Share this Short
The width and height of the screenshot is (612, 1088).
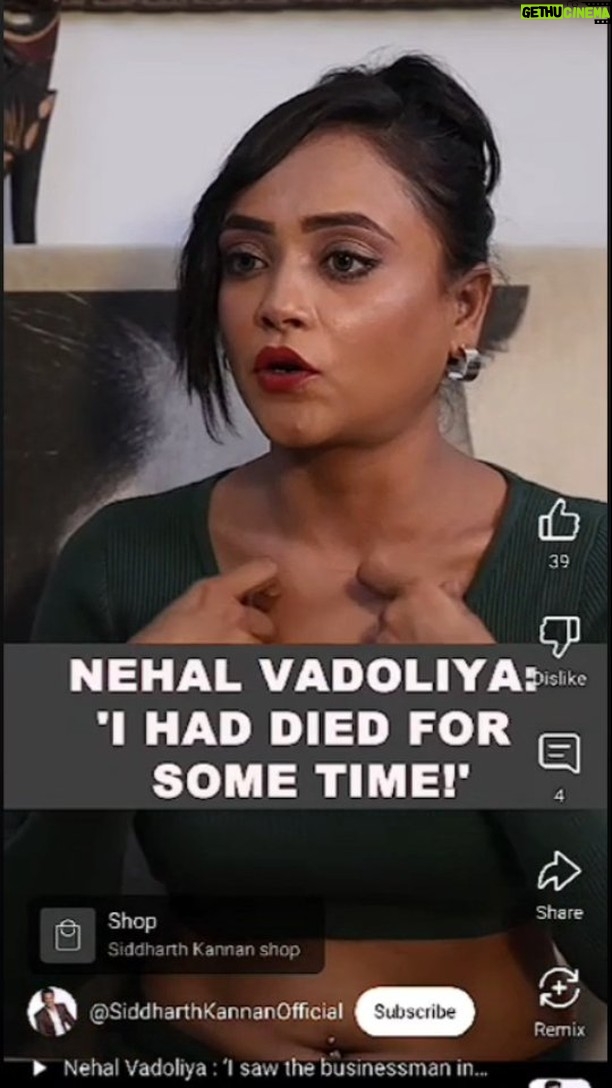point(559,872)
